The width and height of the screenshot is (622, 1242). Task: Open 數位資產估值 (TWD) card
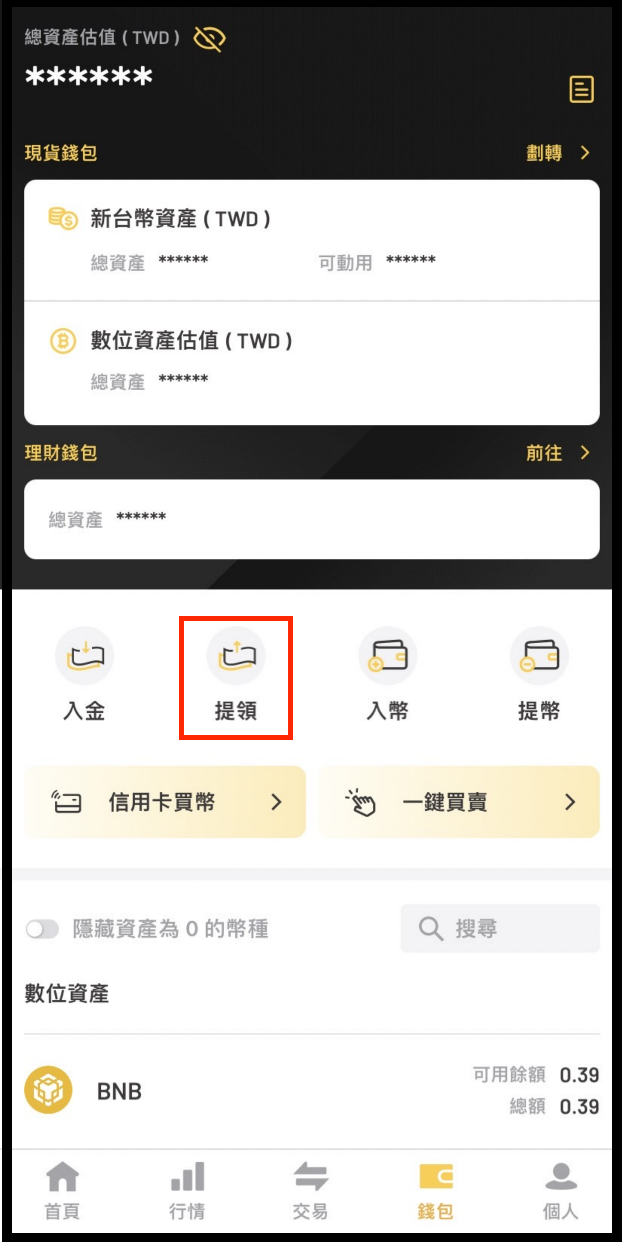tap(311, 361)
